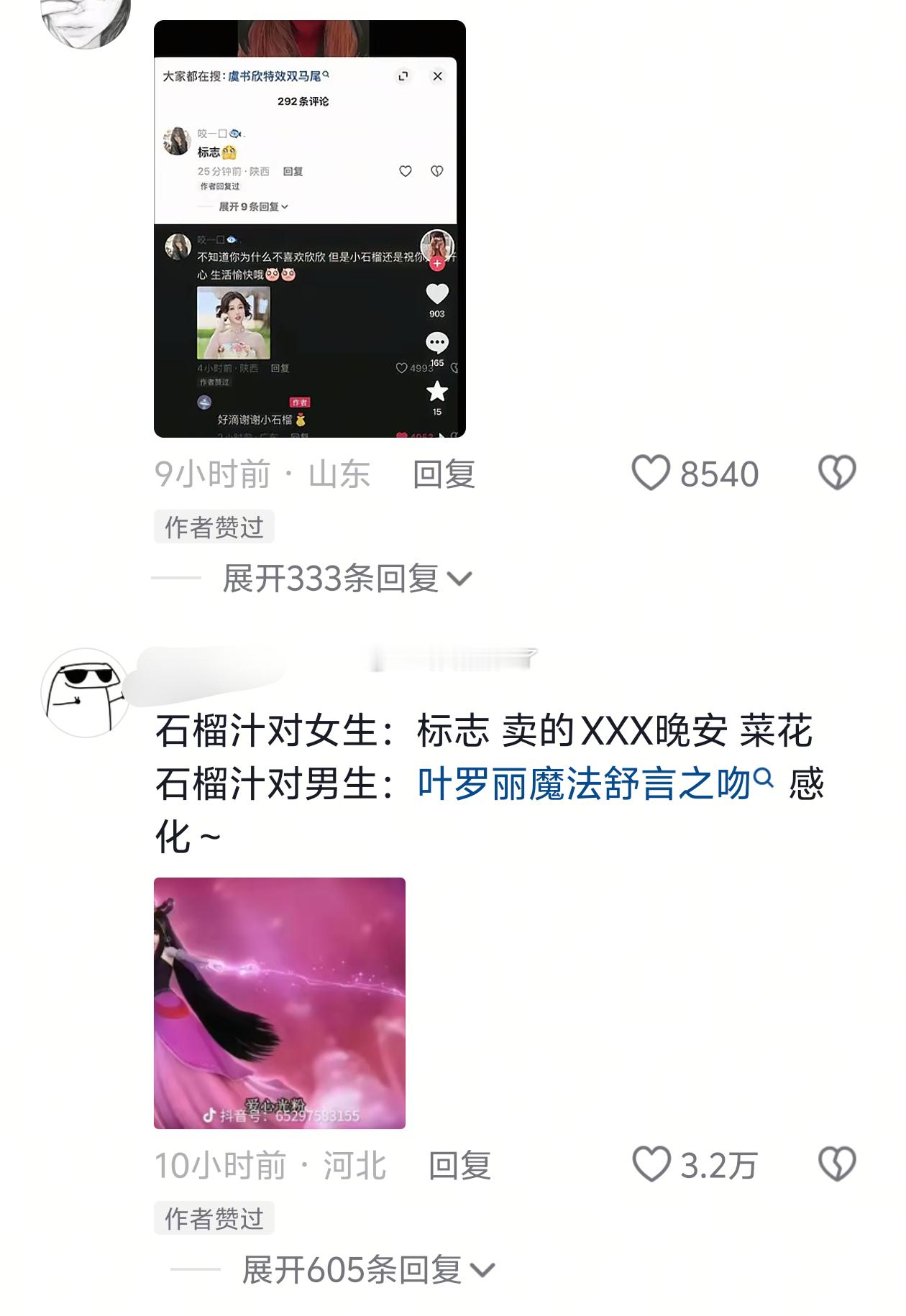Tap the favorite star icon showing 15
Screen dimensions: 906x1316
439,390
